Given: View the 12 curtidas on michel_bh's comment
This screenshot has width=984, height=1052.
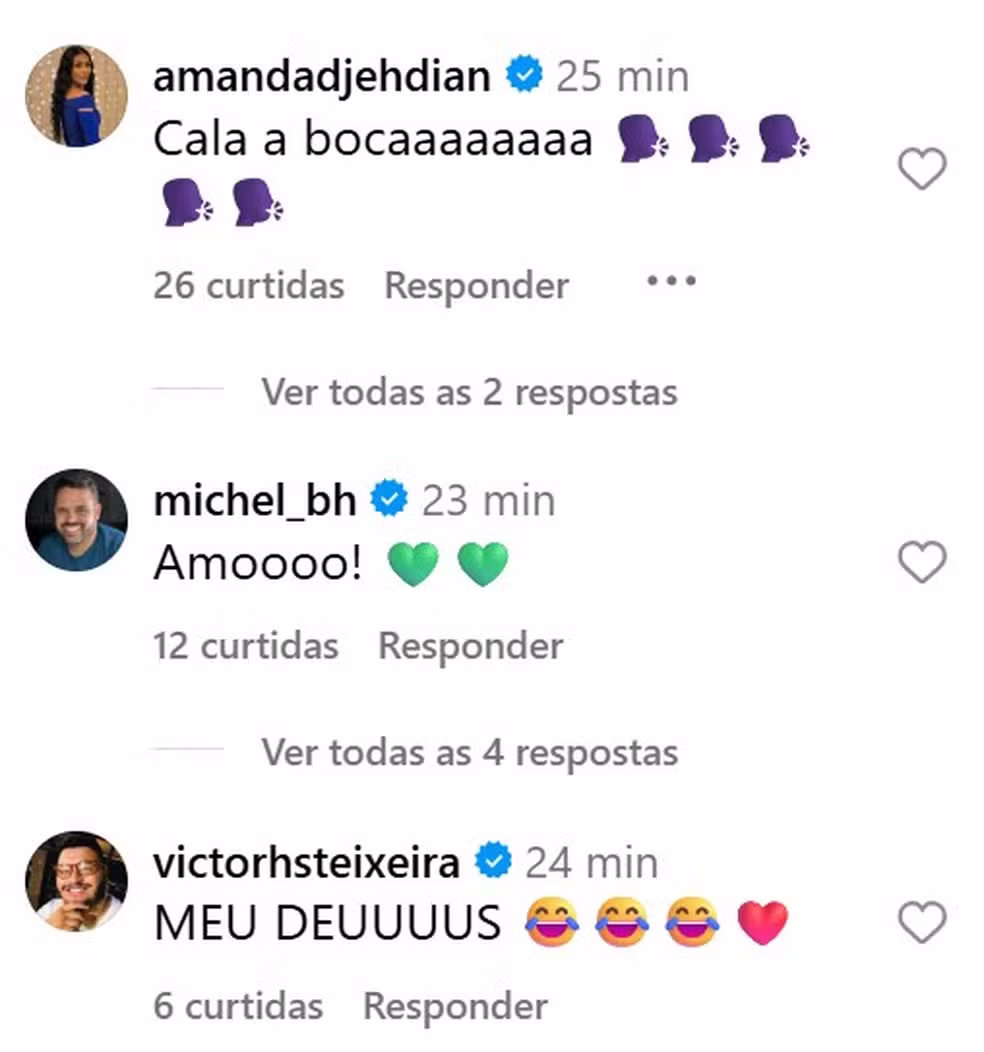Looking at the screenshot, I should [x=245, y=646].
